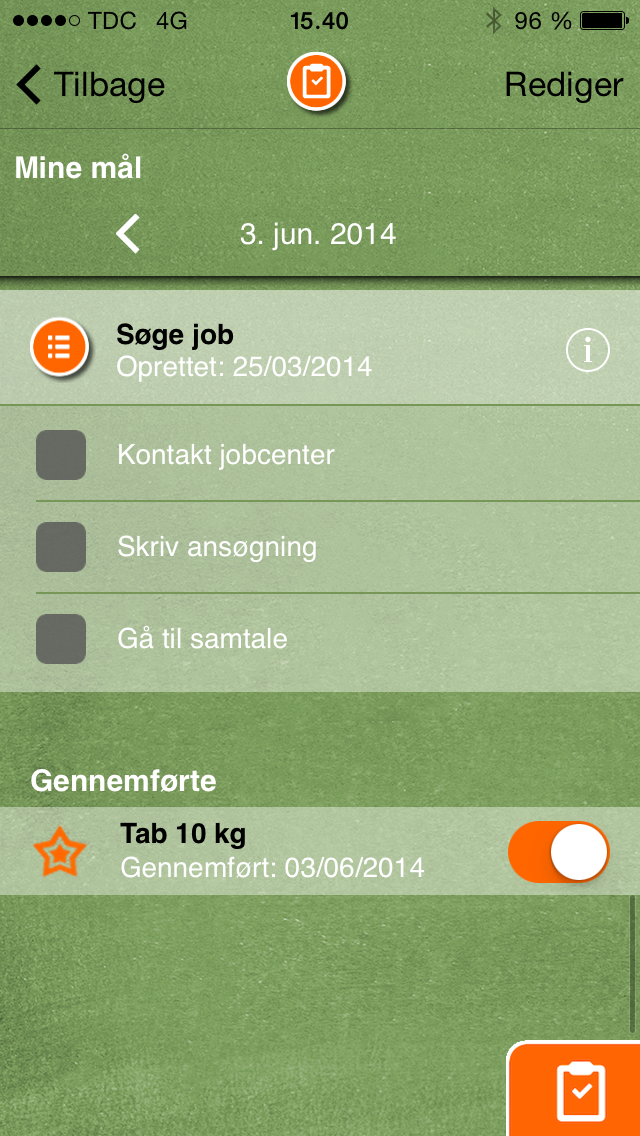Tap Rediger to edit goals
Screen dimensions: 640x1136
(563, 85)
